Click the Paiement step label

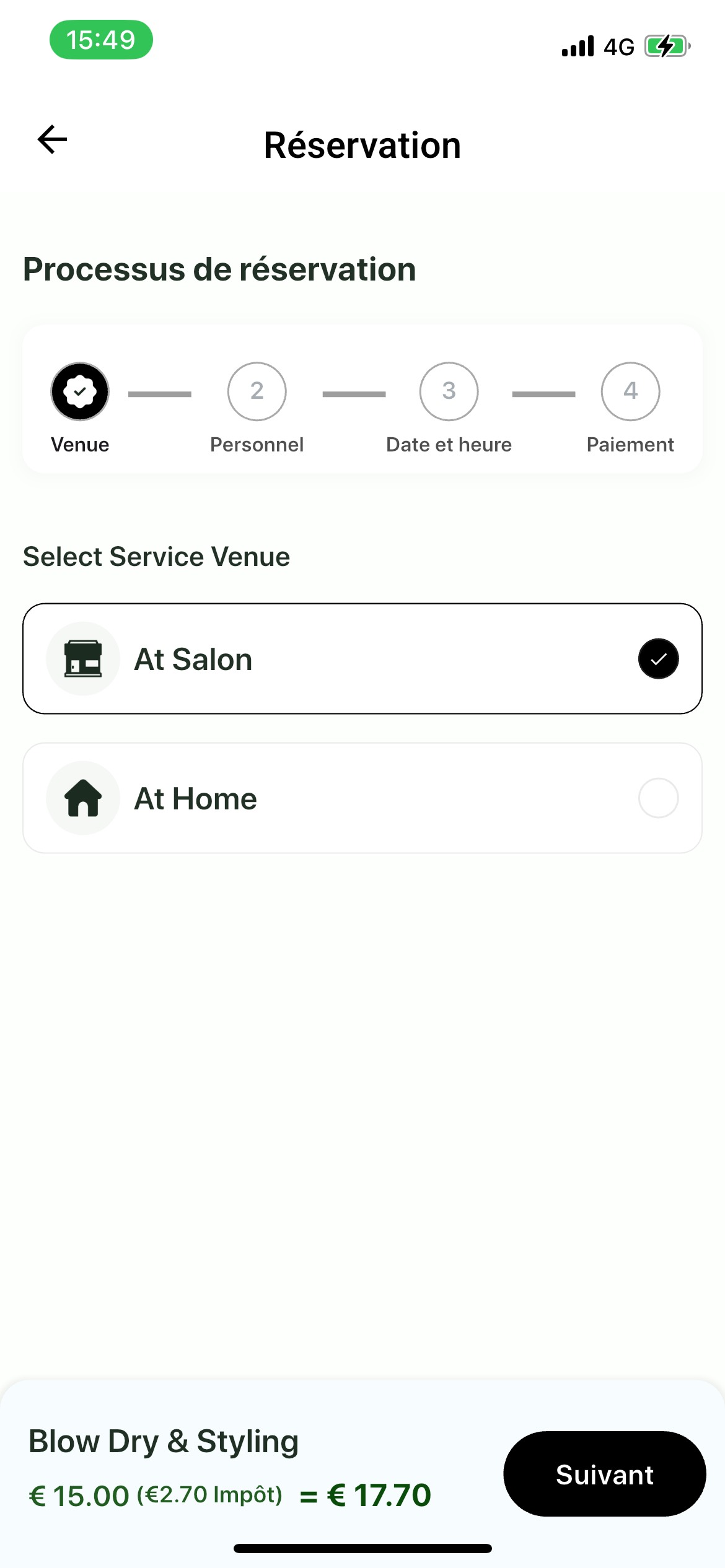click(630, 443)
